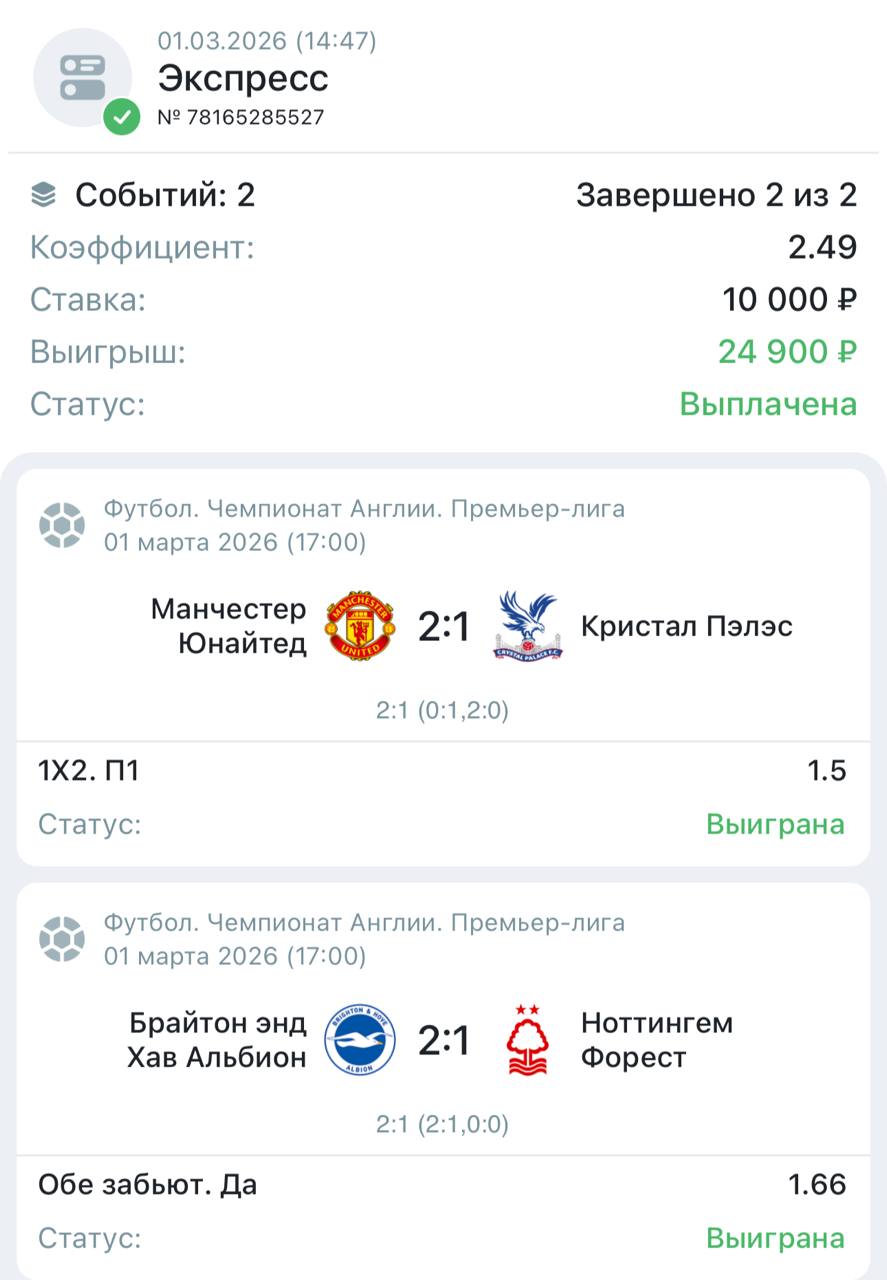887x1280 pixels.
Task: Open the Манчестер Юнайтед vs Кристал Пэлэс event card
Action: click(443, 628)
